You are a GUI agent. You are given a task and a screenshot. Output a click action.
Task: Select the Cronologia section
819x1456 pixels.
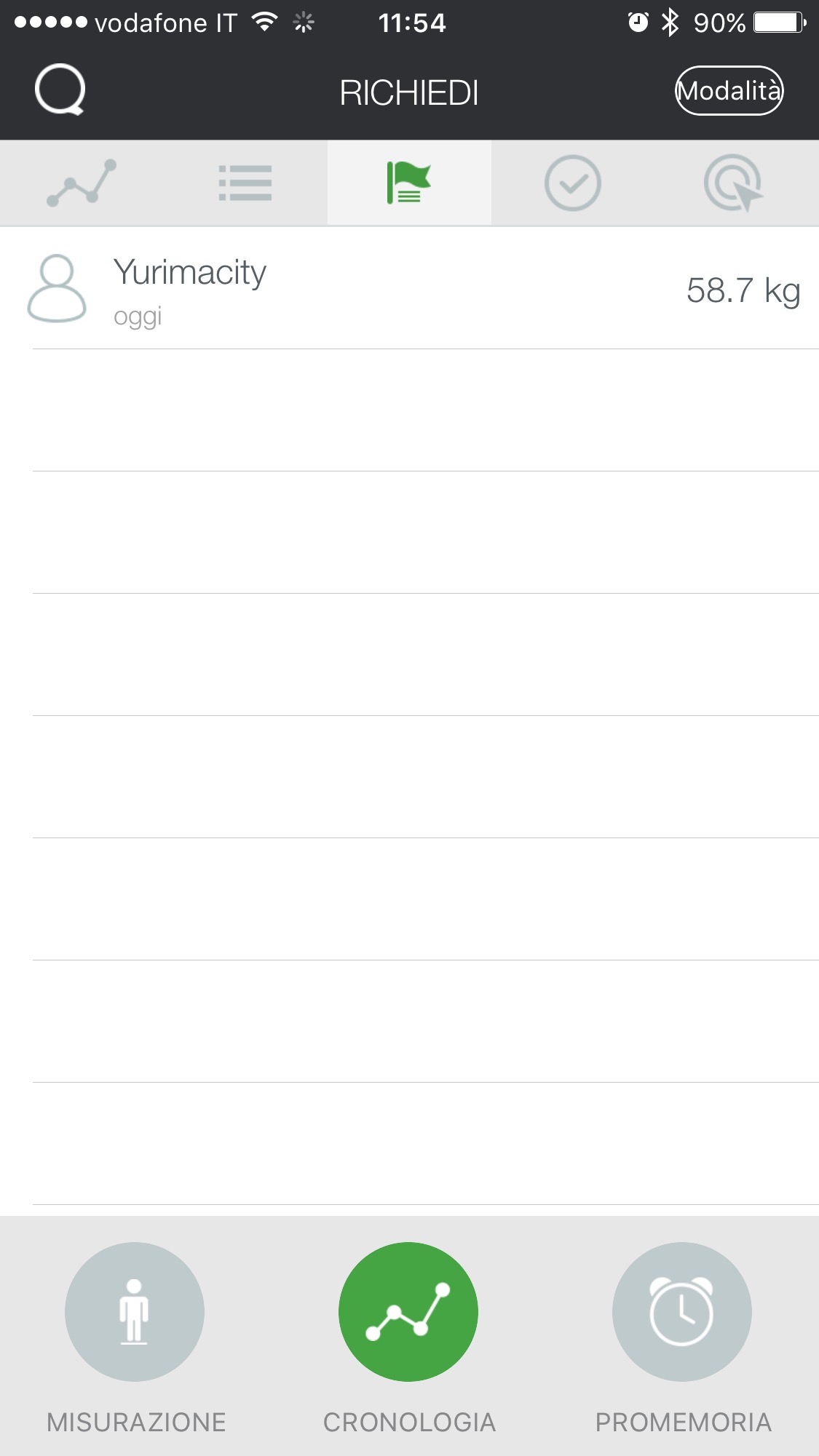[x=408, y=1312]
